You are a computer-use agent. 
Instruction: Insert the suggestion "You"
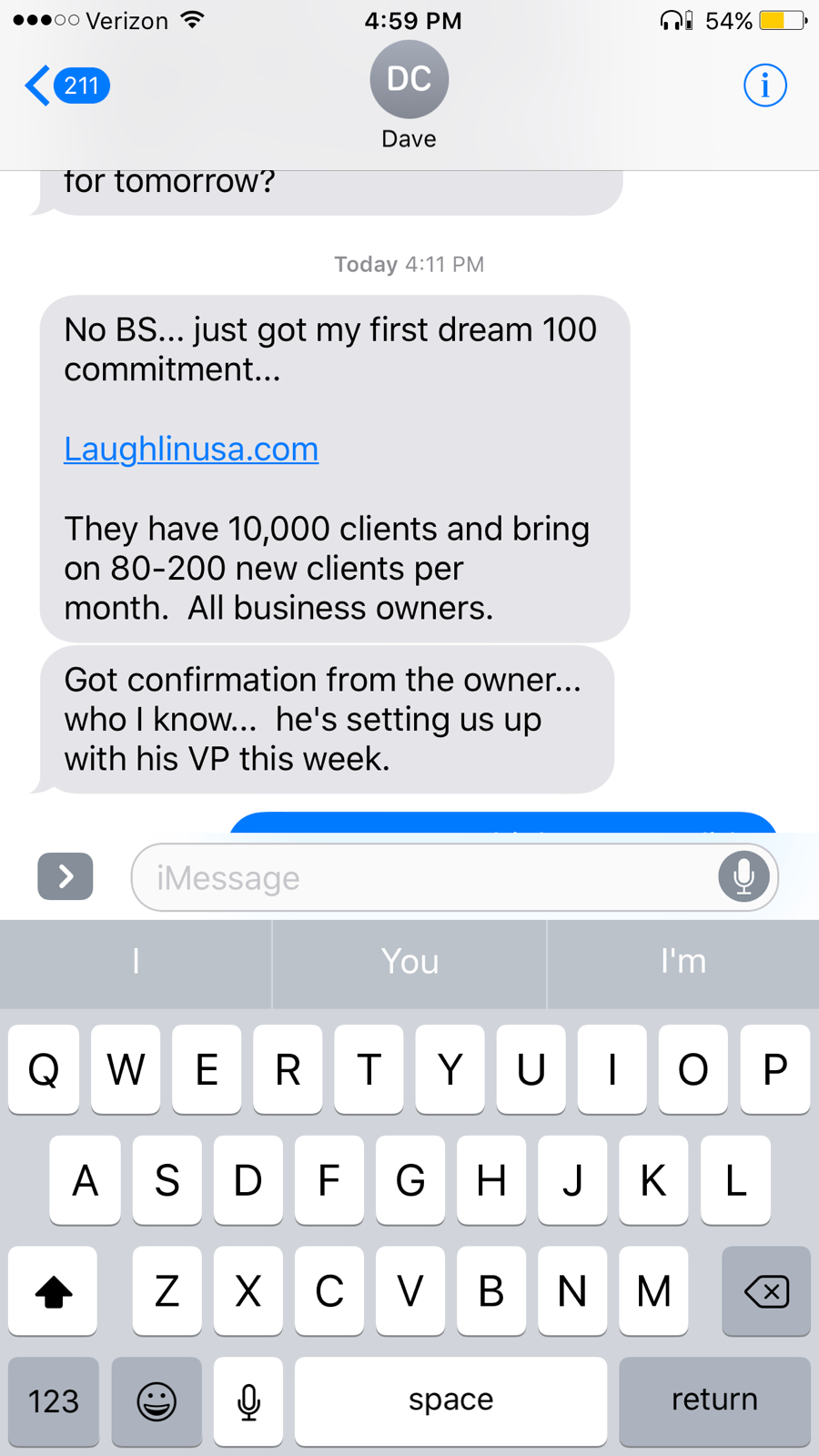pyautogui.click(x=409, y=962)
